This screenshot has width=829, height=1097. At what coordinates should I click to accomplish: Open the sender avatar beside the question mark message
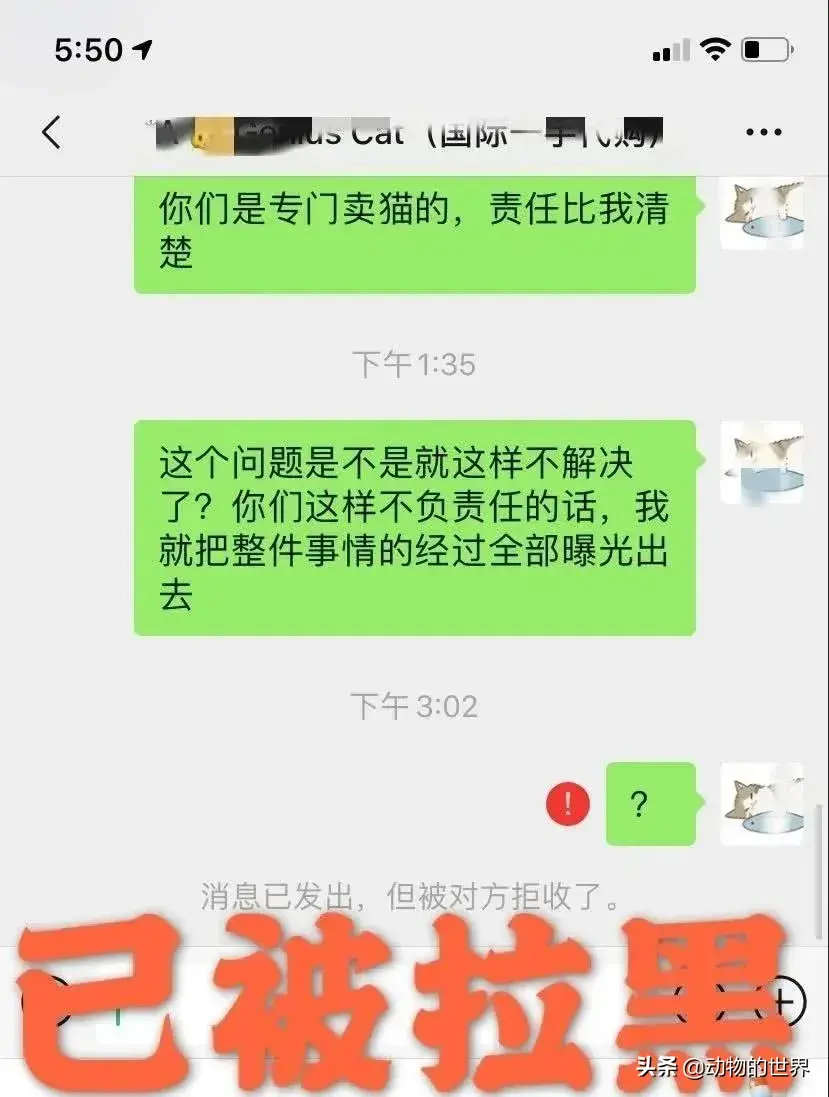click(x=762, y=803)
